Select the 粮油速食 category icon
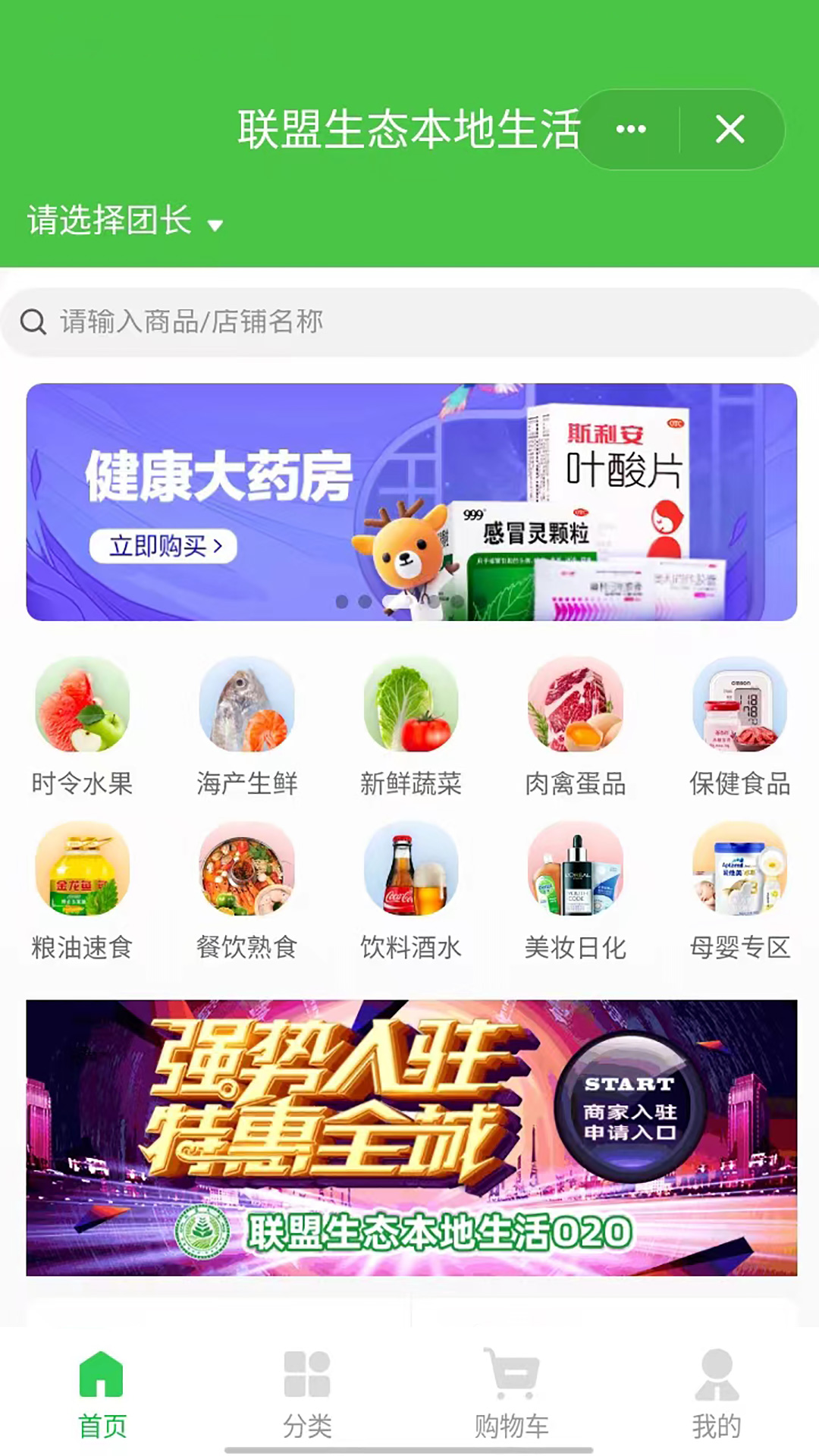This screenshot has width=819, height=1456. (82, 871)
